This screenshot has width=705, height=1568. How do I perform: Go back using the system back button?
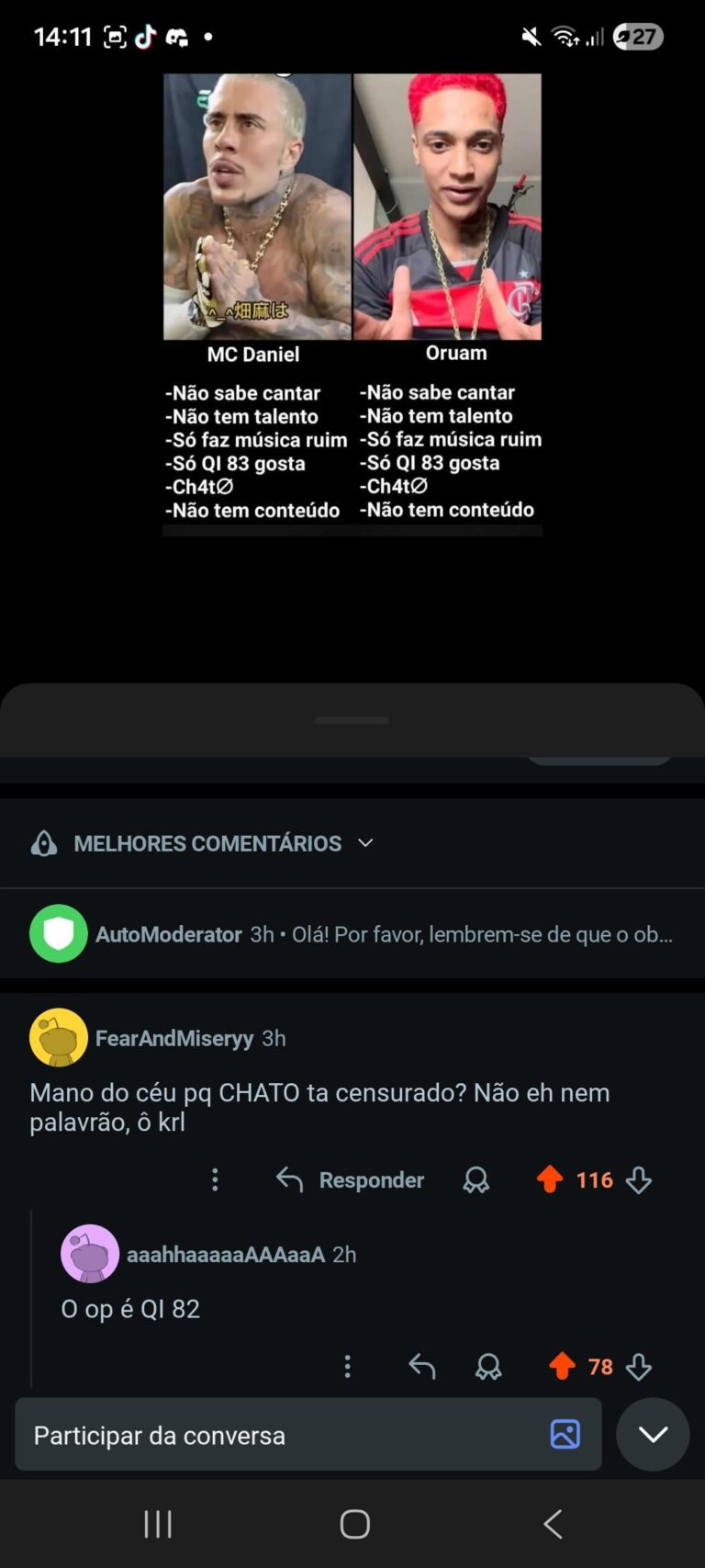click(x=553, y=1525)
